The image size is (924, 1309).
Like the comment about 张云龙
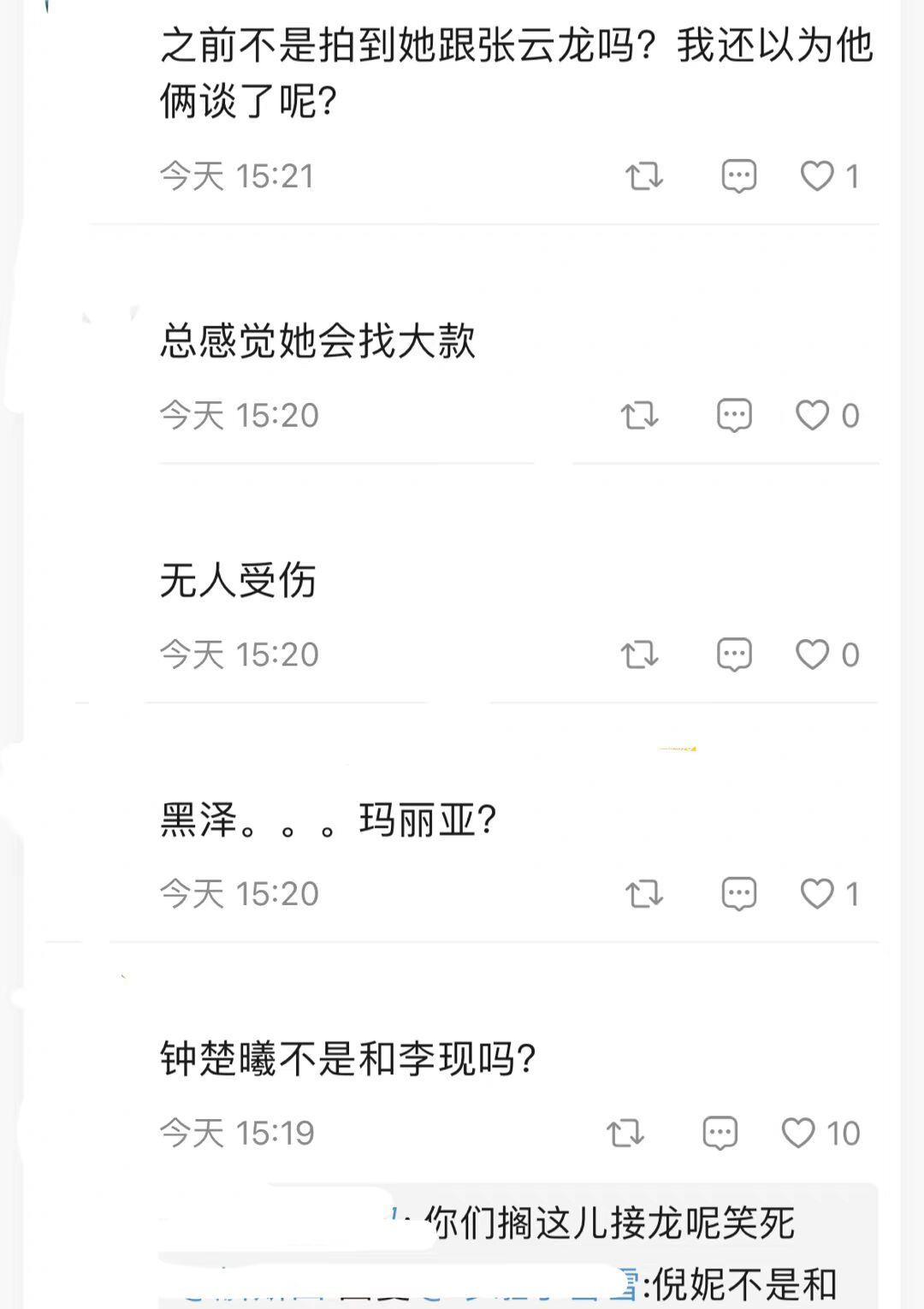[x=814, y=175]
